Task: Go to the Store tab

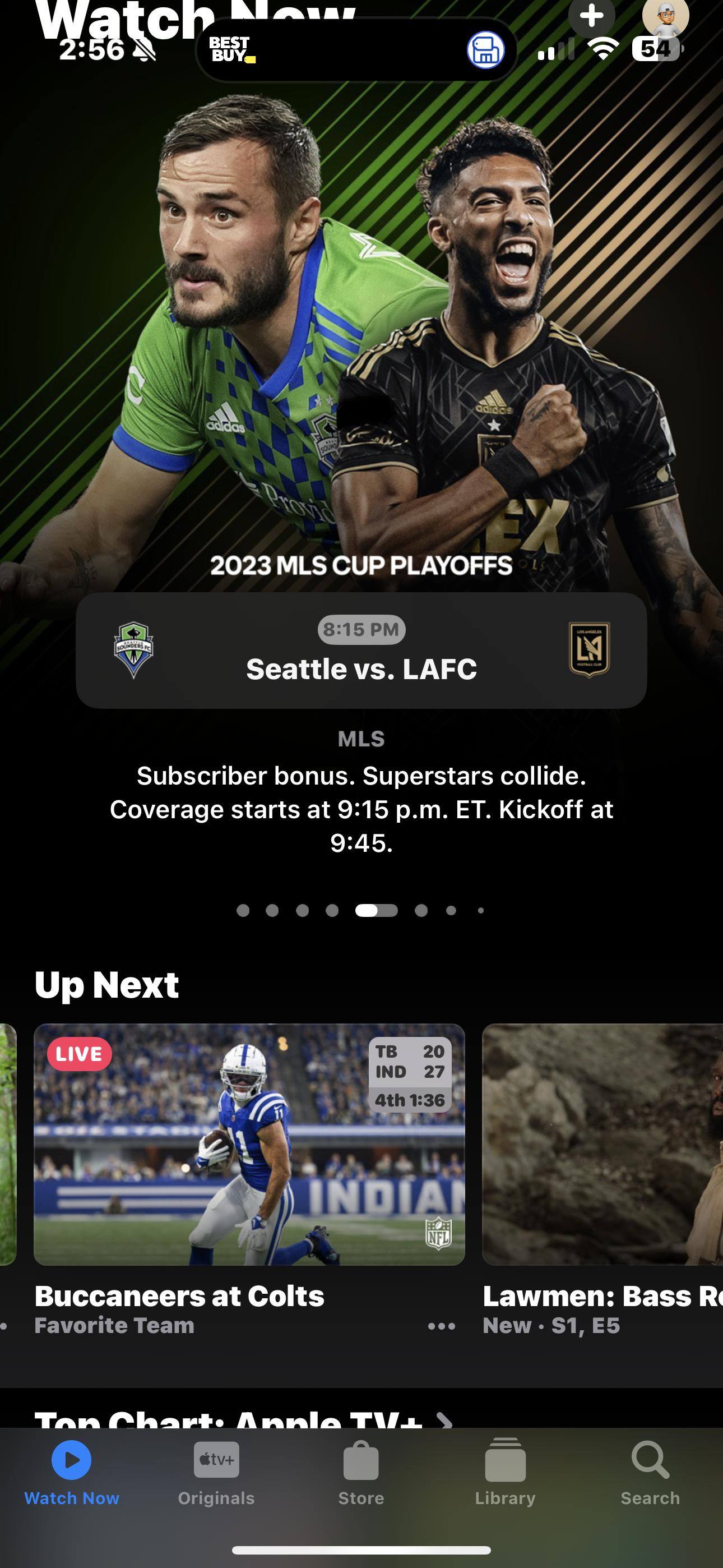Action: coord(361,1473)
